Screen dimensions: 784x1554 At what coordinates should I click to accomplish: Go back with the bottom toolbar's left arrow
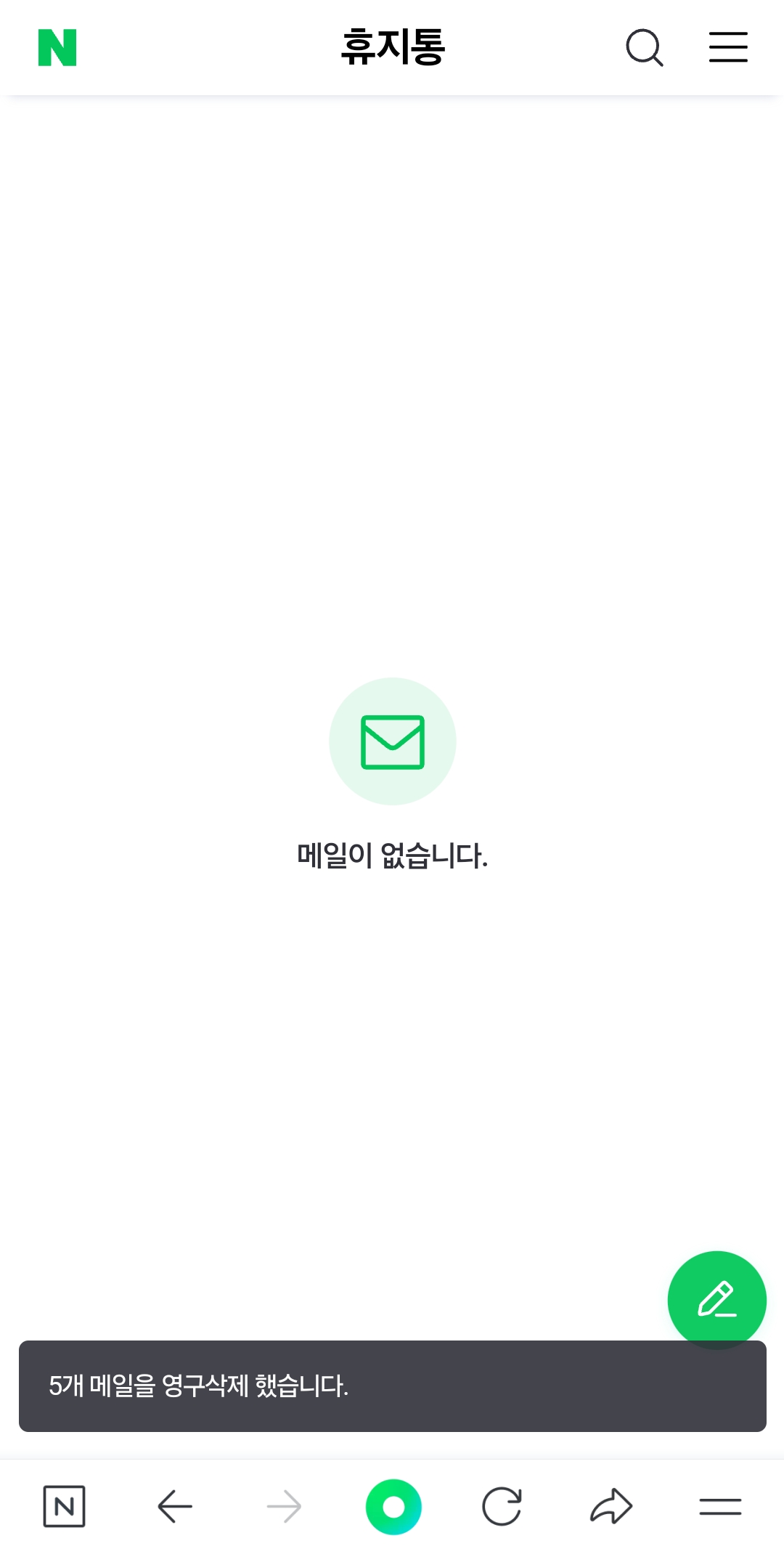[175, 1507]
